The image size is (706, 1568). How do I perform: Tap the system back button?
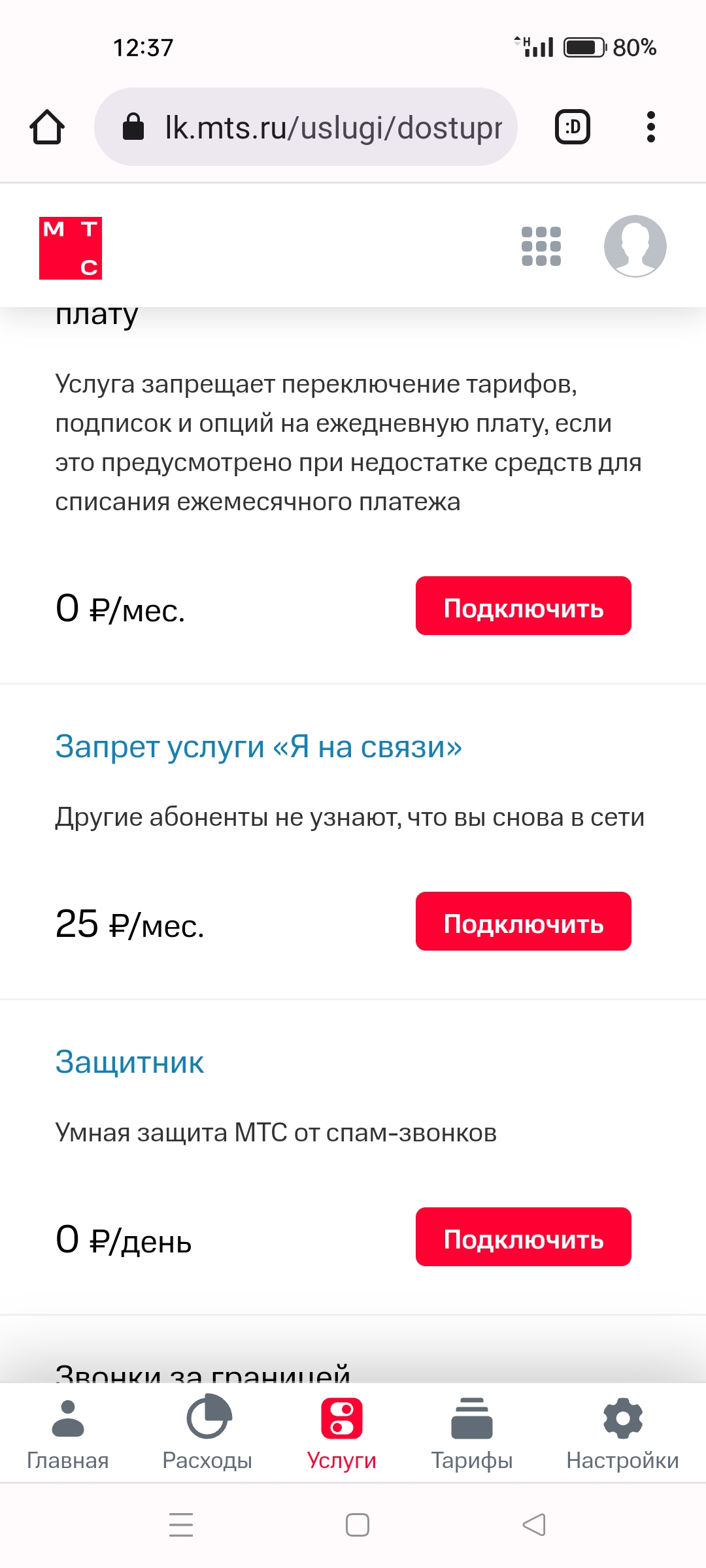(534, 1525)
